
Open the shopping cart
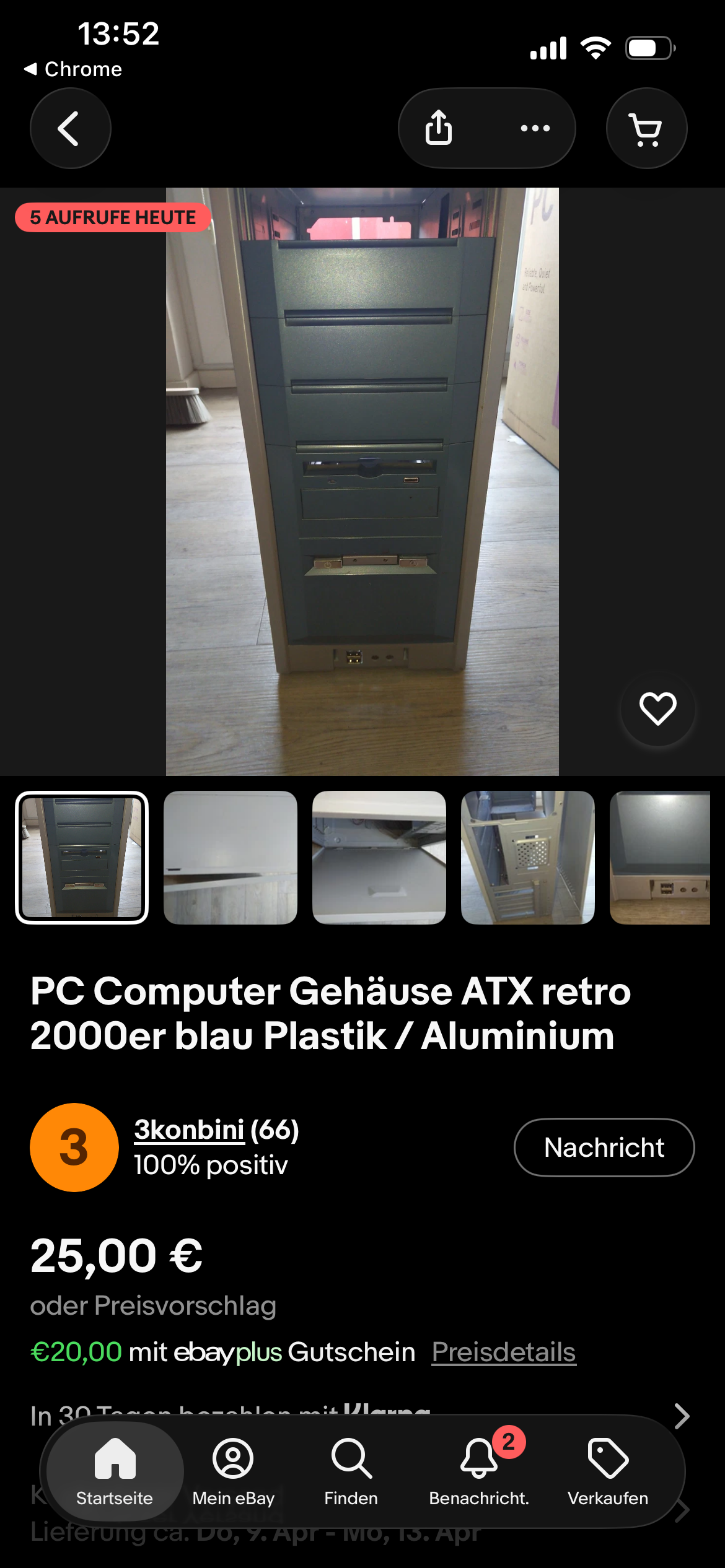[x=646, y=128]
